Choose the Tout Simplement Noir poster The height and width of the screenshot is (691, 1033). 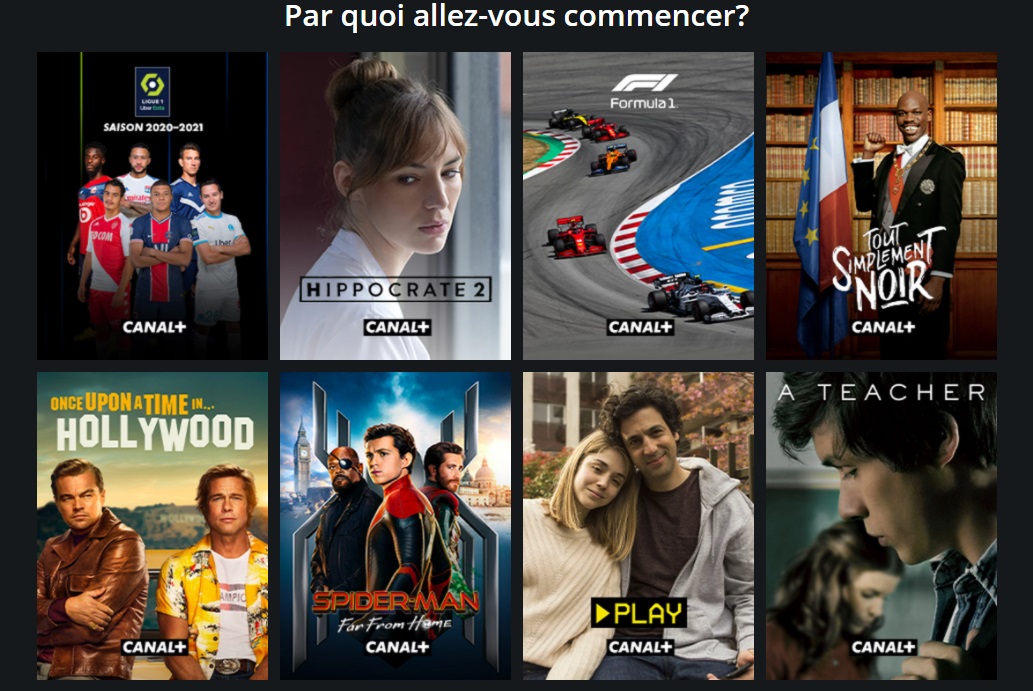pos(881,206)
